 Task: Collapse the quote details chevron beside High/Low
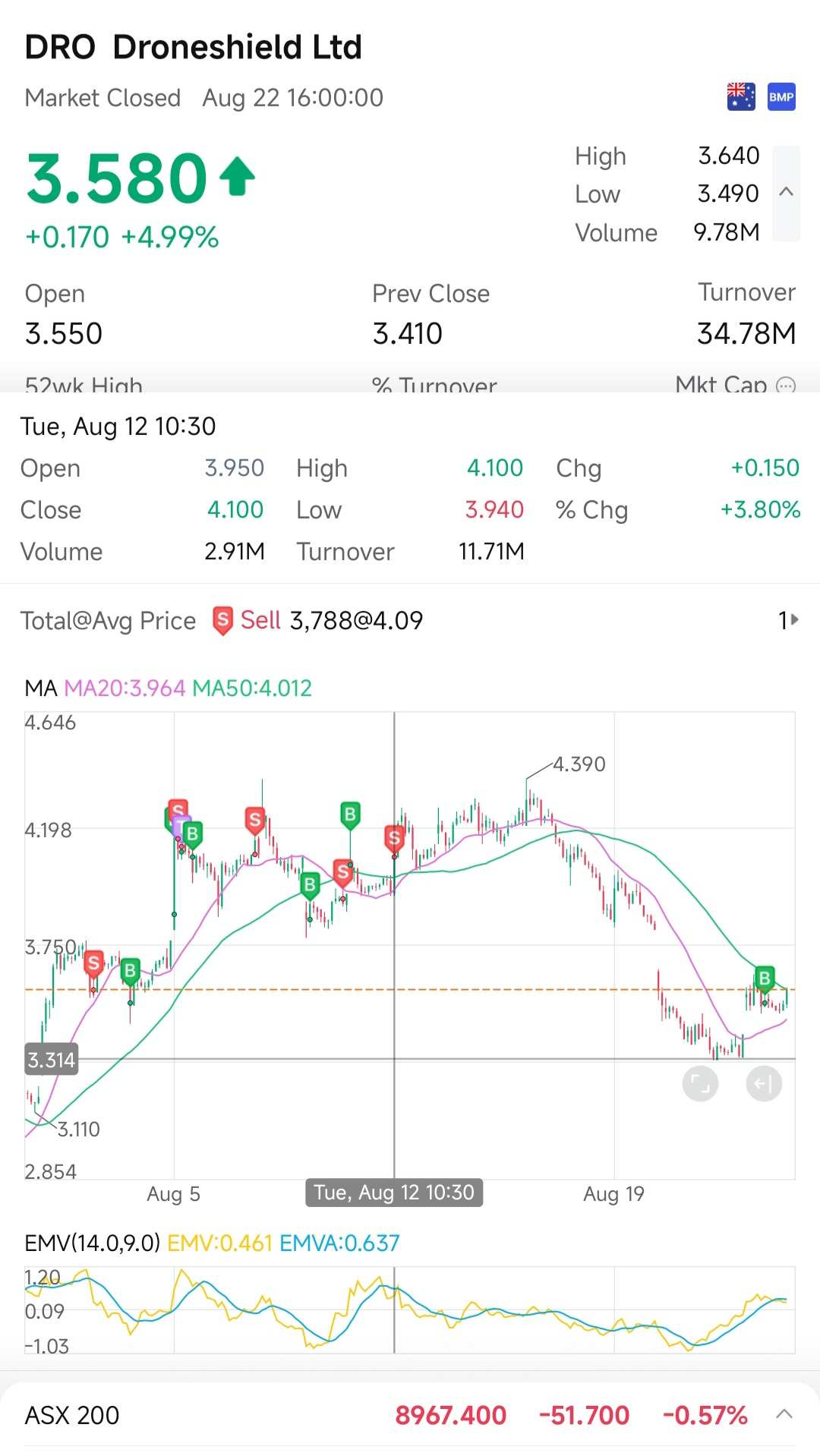(787, 193)
